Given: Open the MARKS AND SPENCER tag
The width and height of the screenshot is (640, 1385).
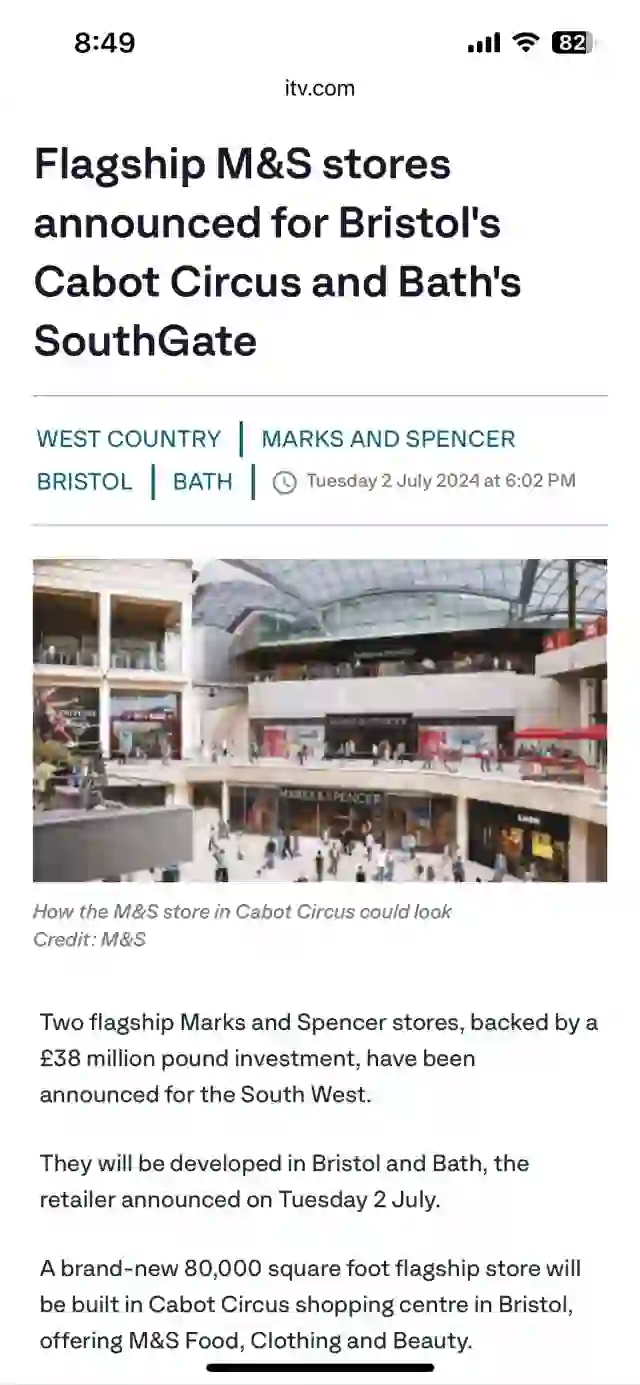Looking at the screenshot, I should [x=388, y=439].
